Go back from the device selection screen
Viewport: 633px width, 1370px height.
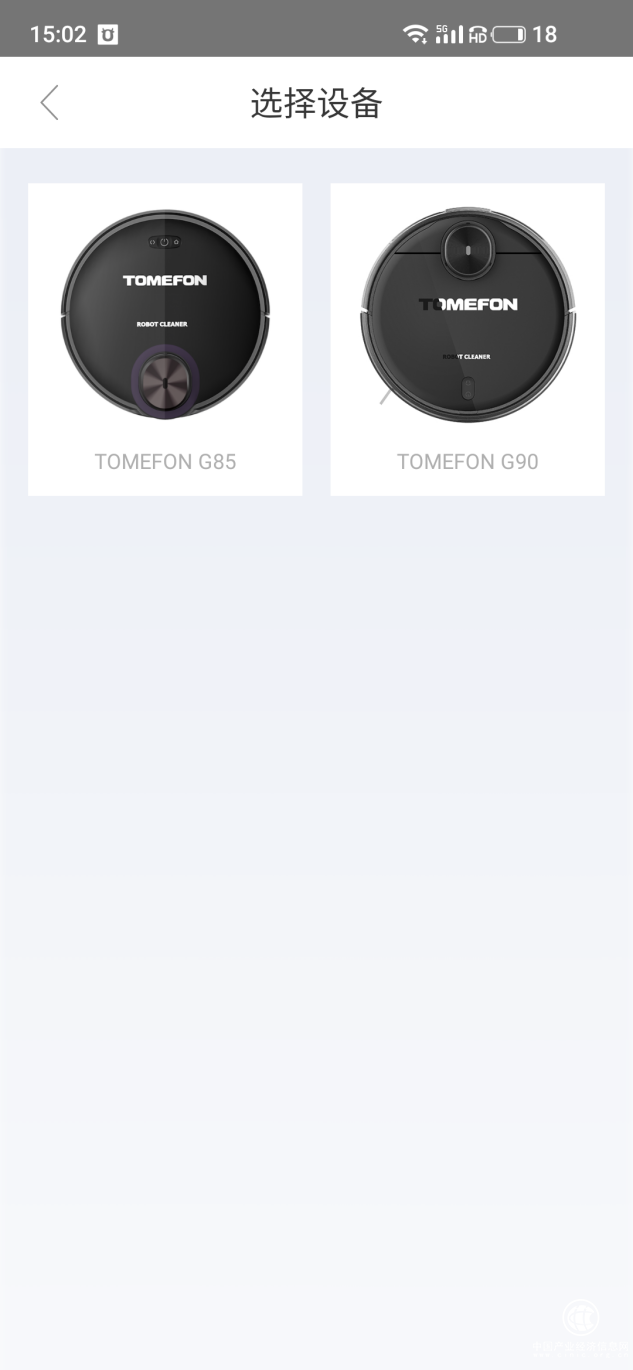(49, 103)
